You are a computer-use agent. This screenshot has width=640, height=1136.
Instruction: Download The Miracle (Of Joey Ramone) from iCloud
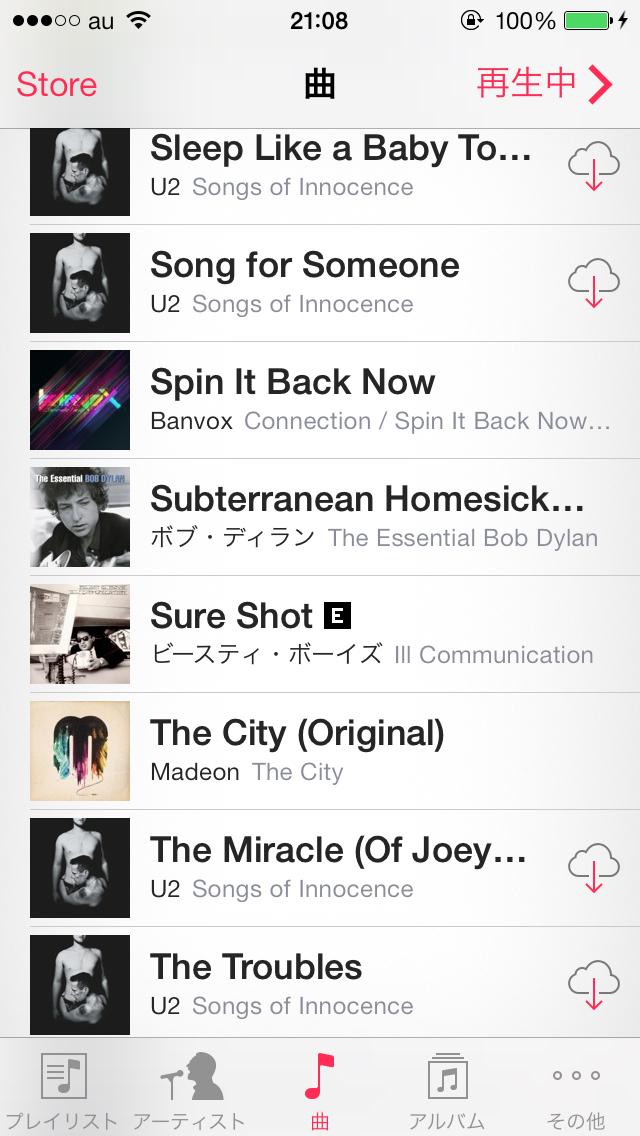[x=594, y=869]
